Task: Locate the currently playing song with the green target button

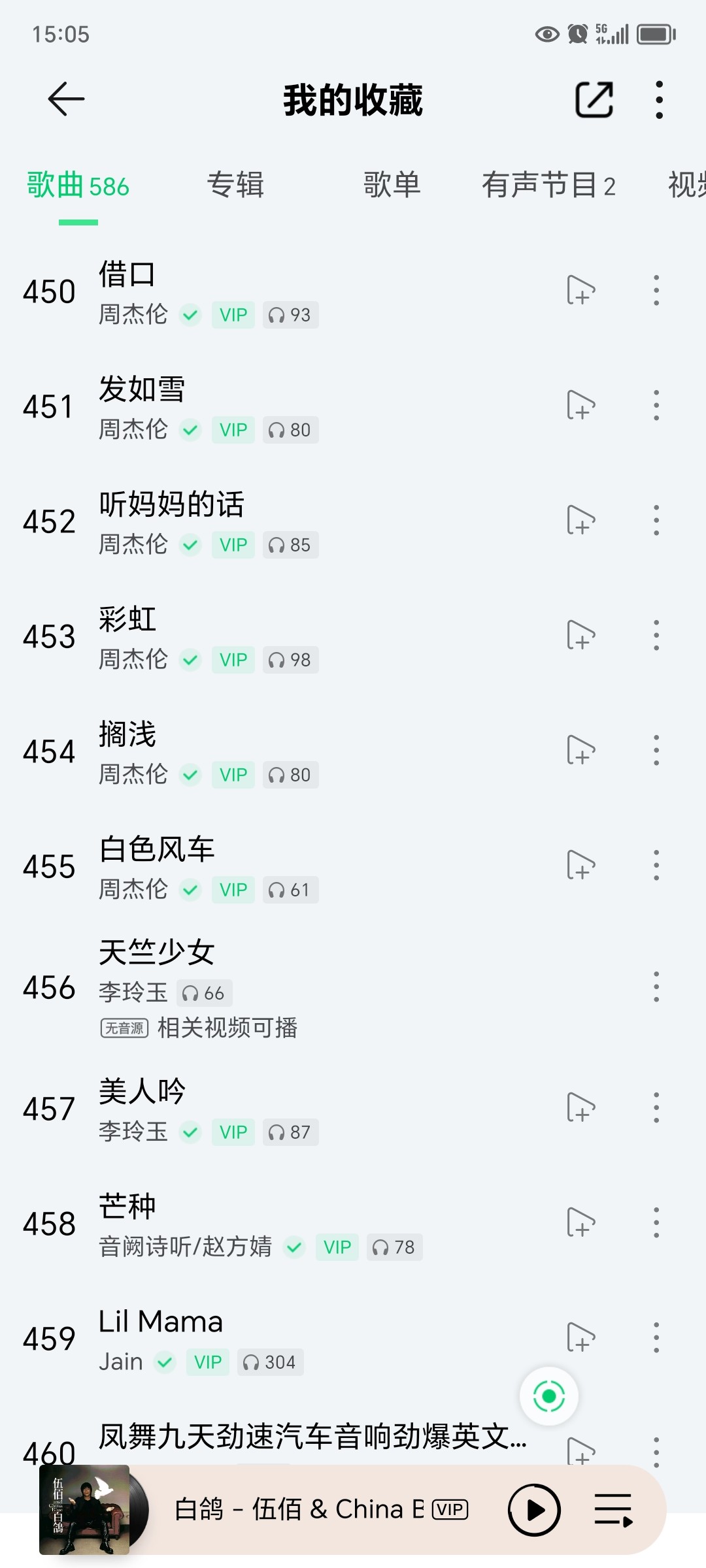Action: pos(548,1396)
